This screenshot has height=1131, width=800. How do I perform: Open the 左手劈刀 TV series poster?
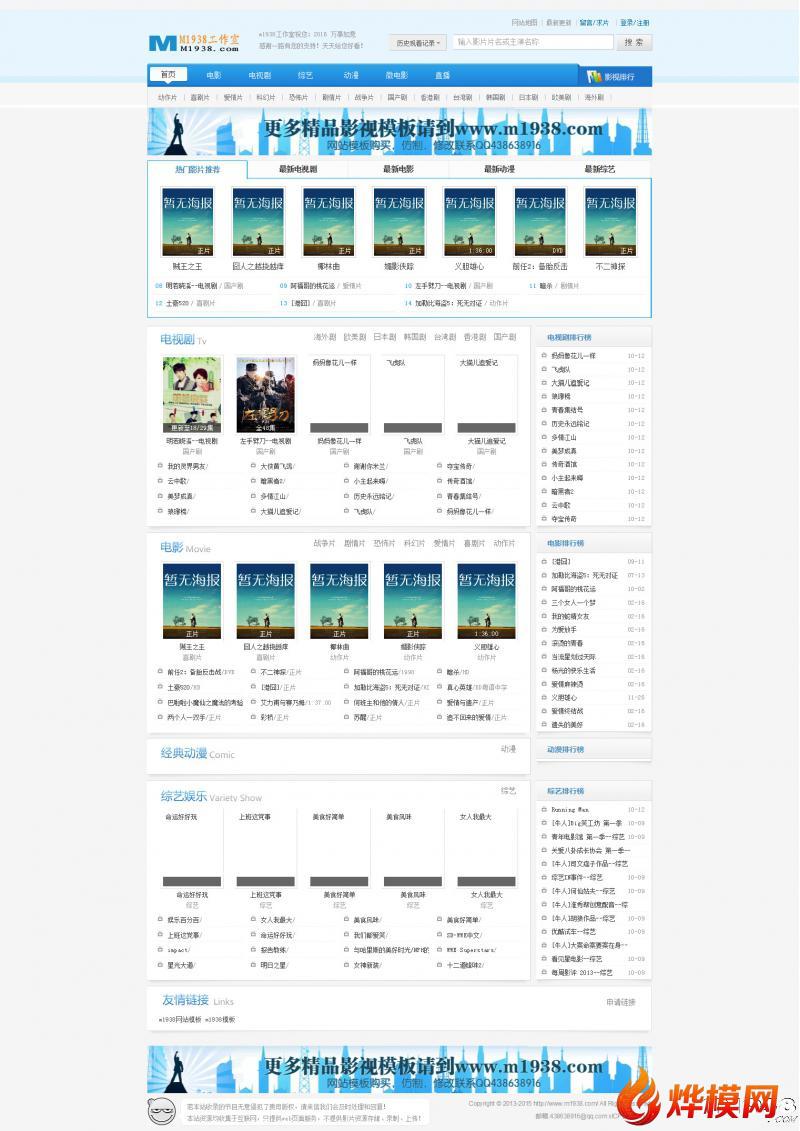coord(266,395)
